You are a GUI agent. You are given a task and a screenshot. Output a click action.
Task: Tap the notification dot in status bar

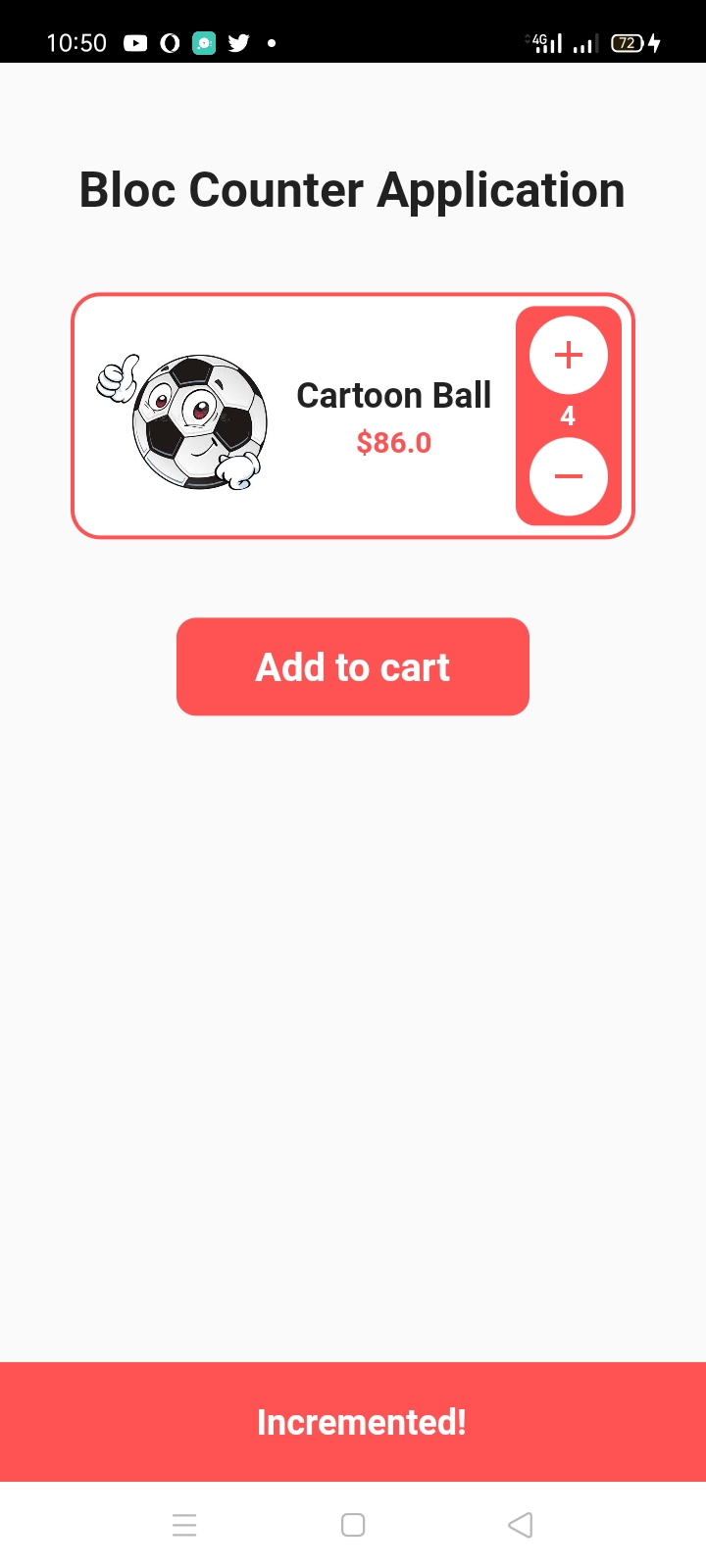pyautogui.click(x=271, y=43)
